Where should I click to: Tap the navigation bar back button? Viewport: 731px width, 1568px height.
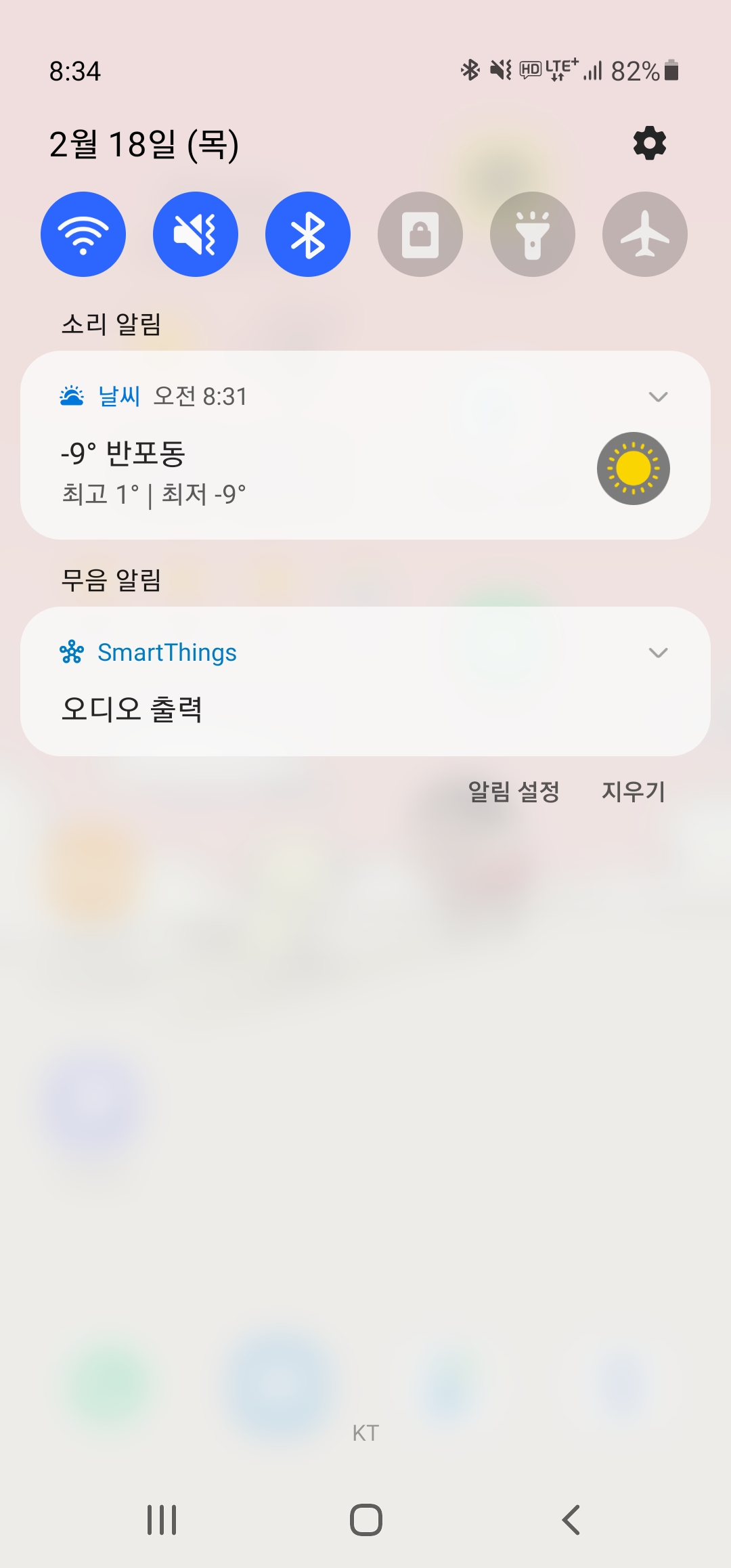[571, 1520]
